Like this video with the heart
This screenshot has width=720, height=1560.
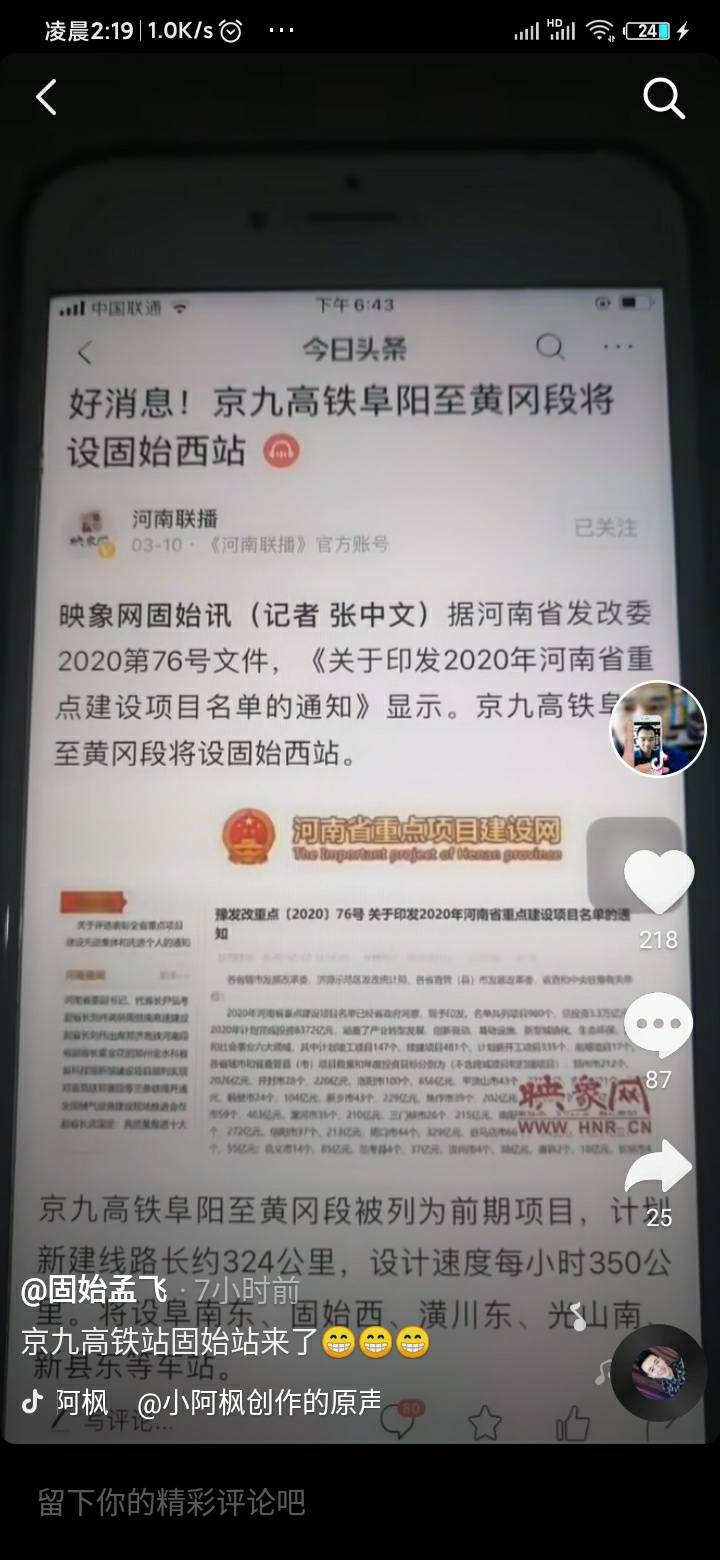pos(659,881)
